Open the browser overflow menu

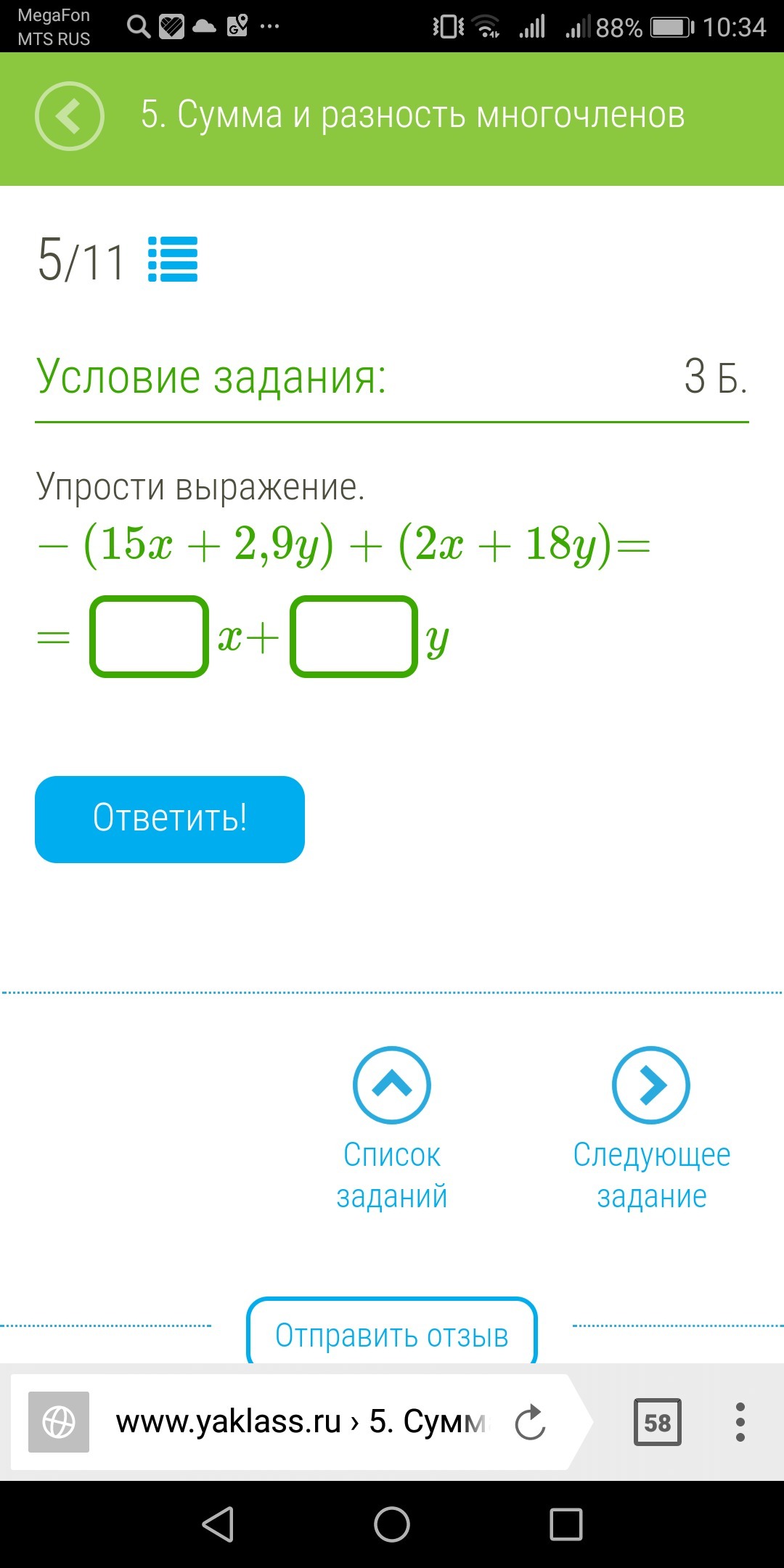point(740,1422)
